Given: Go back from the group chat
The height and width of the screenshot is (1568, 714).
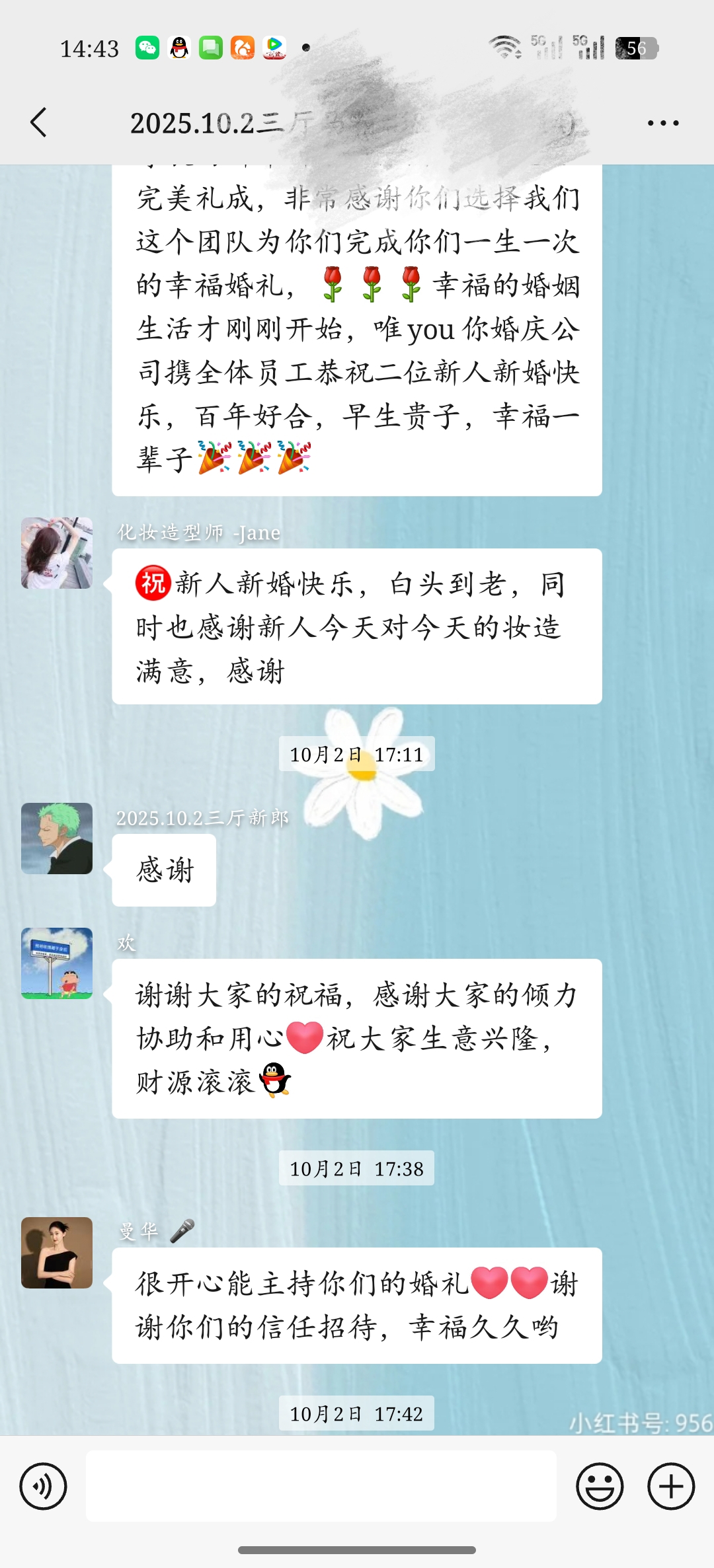Looking at the screenshot, I should (x=39, y=123).
